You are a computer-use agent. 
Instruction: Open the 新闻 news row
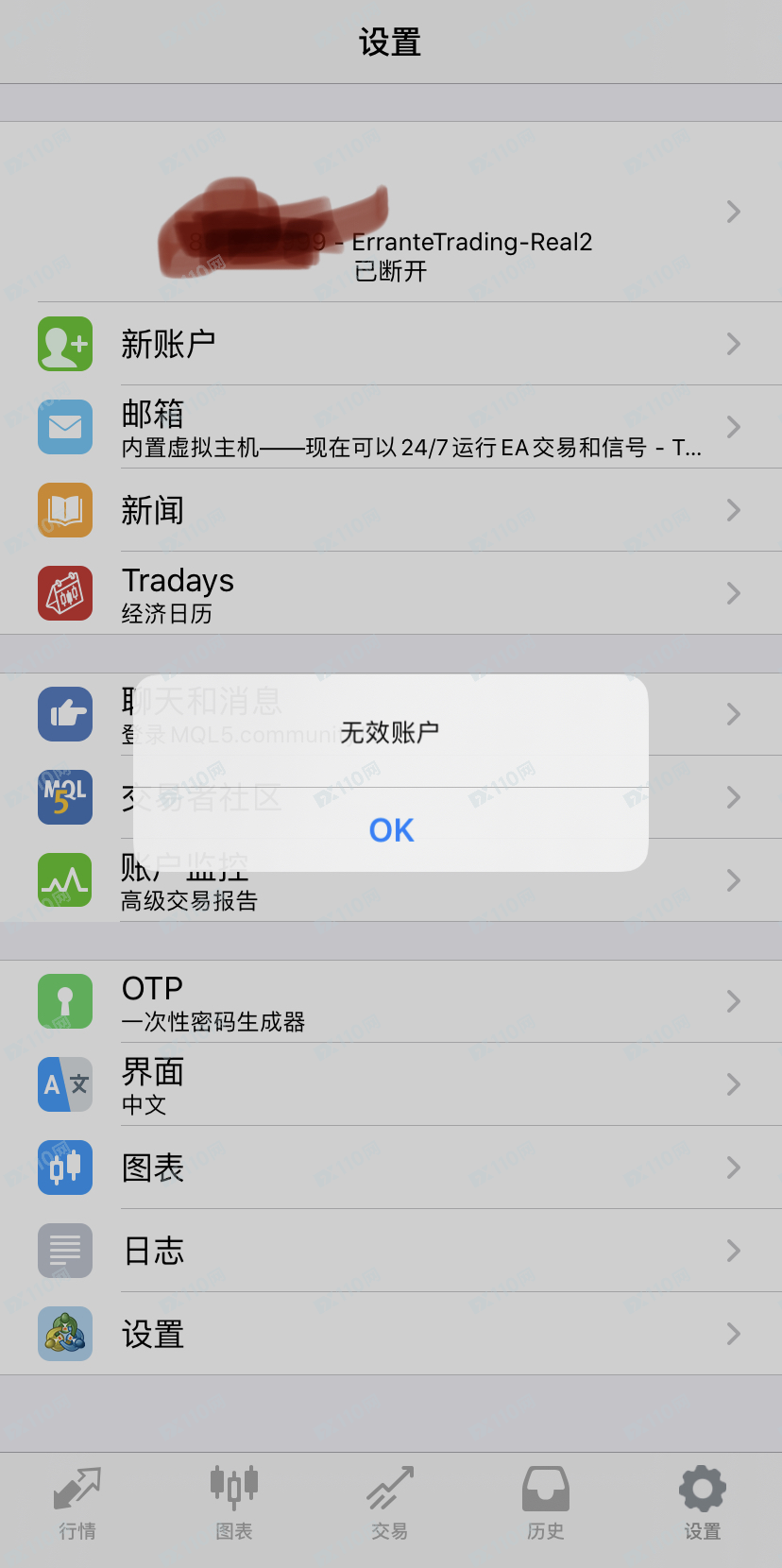pos(391,510)
